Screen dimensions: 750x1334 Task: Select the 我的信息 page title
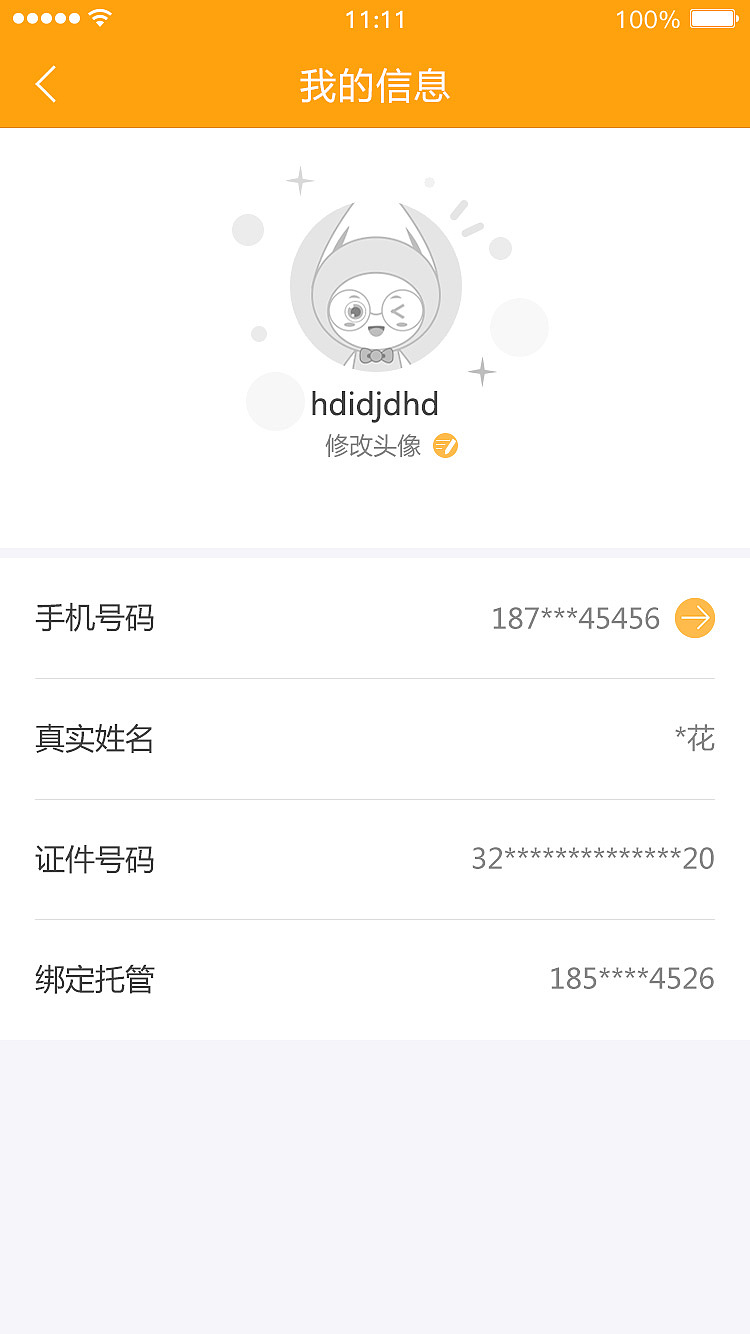(x=375, y=87)
